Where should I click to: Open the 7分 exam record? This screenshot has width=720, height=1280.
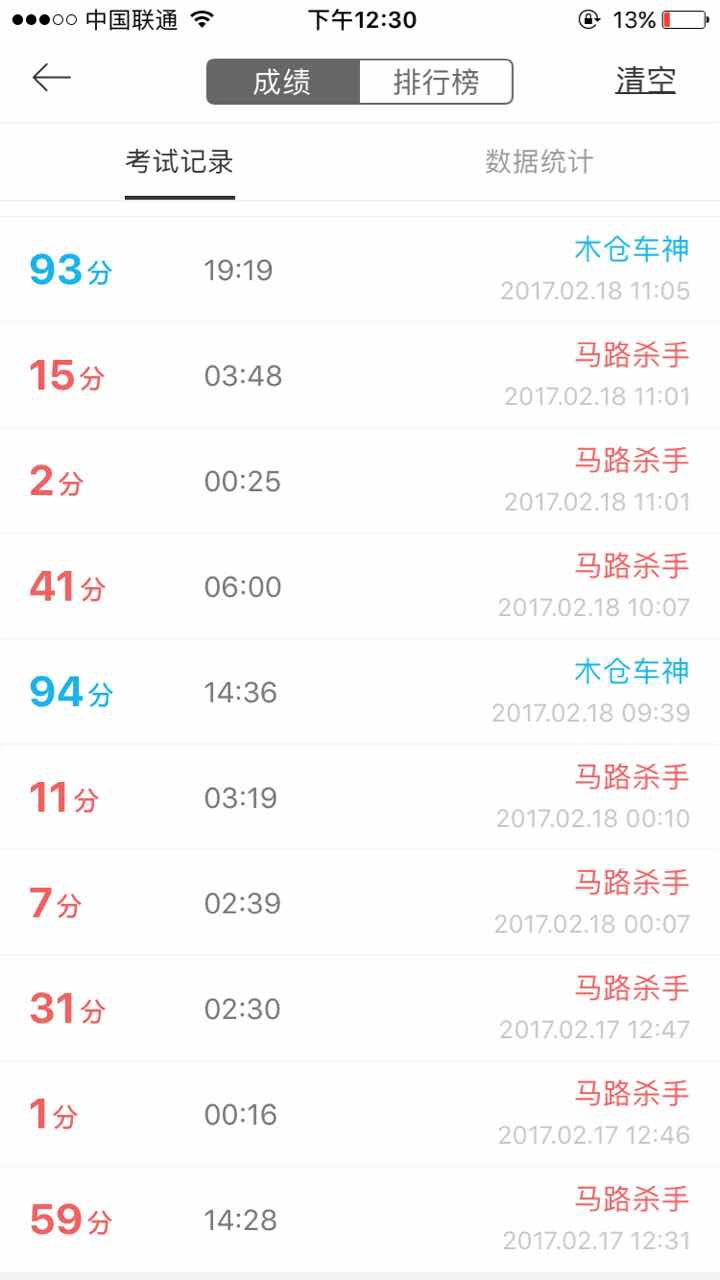tap(360, 903)
